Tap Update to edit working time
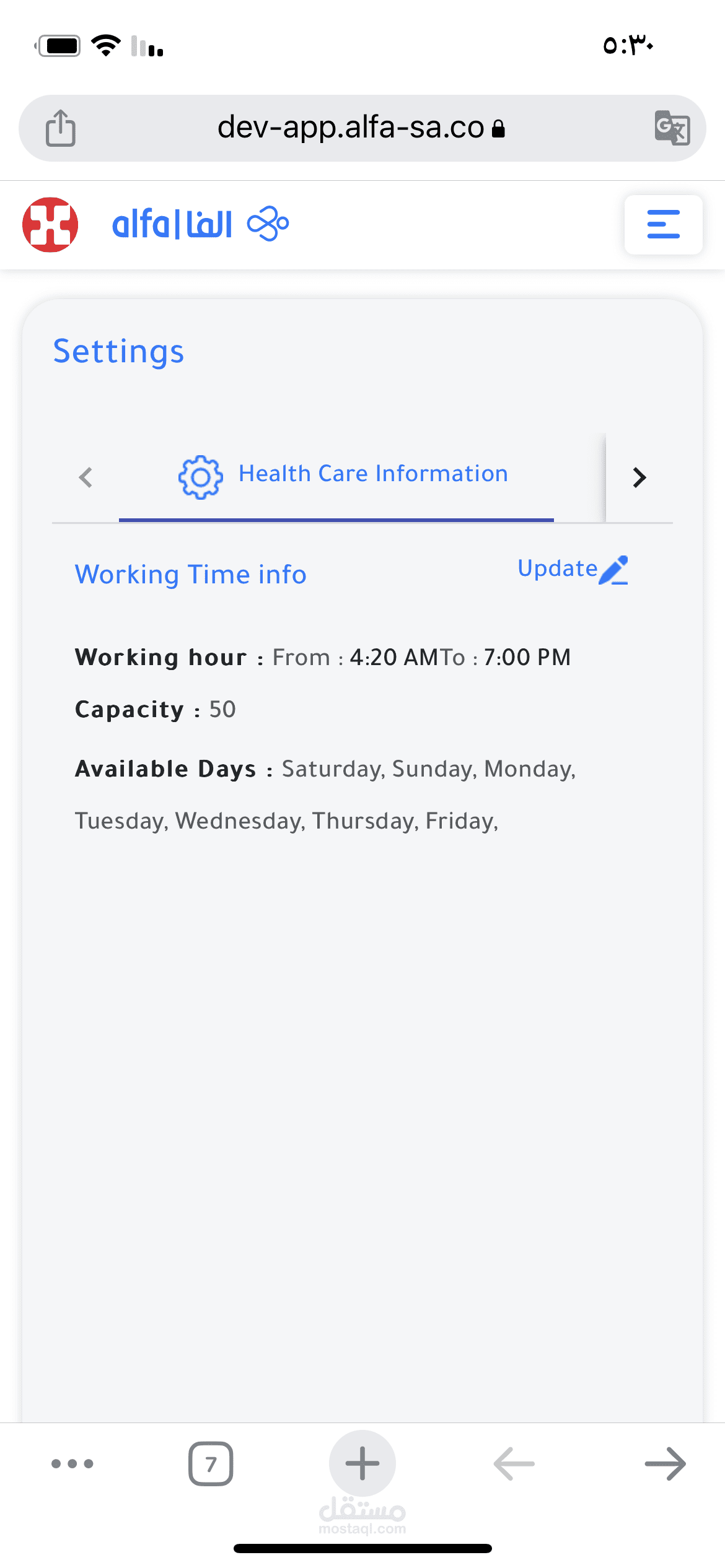This screenshot has height=1568, width=725. point(572,569)
